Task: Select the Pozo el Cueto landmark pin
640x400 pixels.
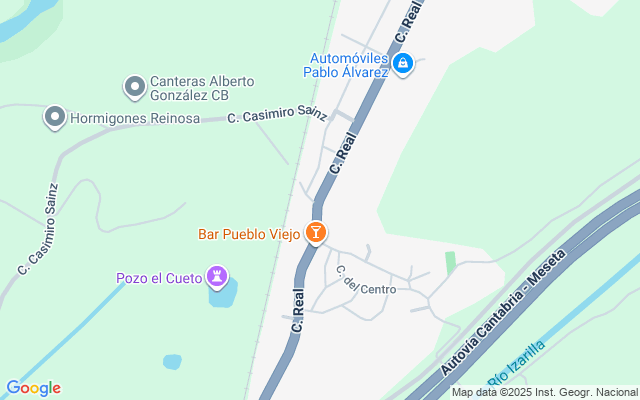Action: click(217, 278)
